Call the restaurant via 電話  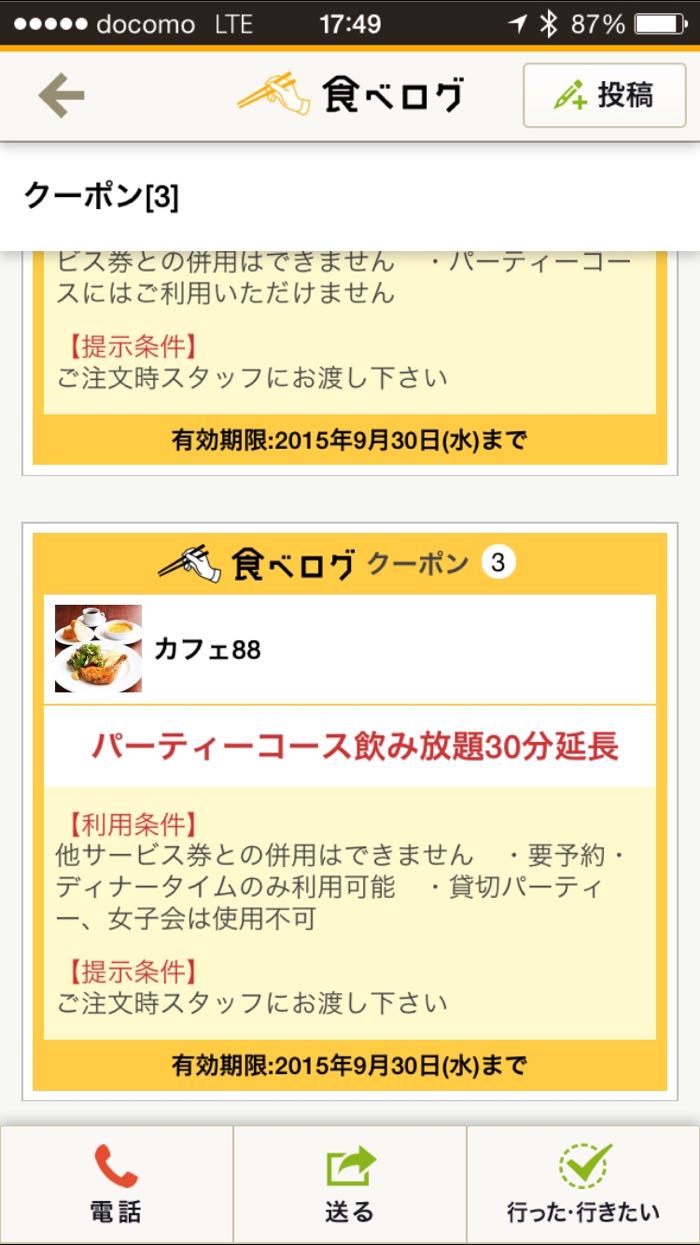click(116, 1184)
